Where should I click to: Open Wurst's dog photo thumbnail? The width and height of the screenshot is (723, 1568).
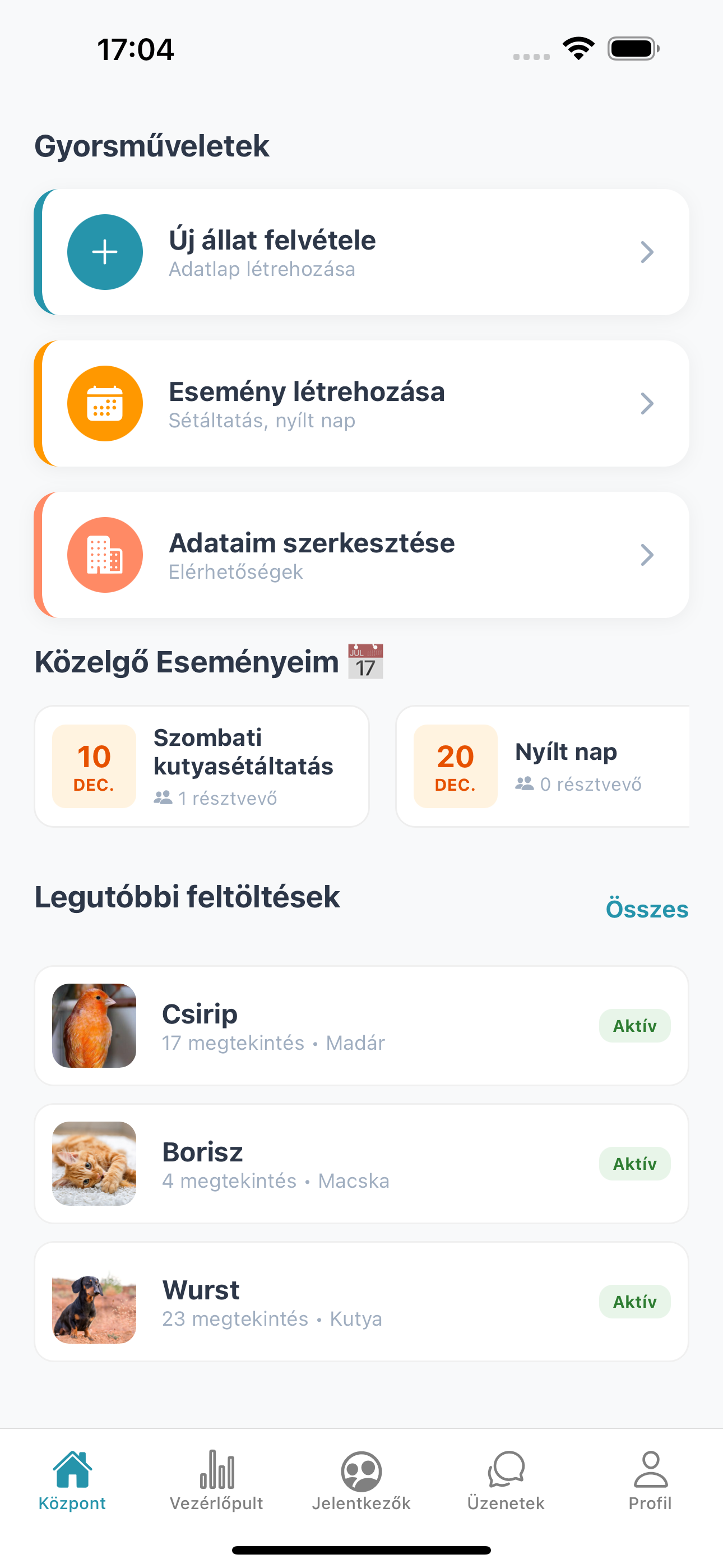coord(93,1302)
